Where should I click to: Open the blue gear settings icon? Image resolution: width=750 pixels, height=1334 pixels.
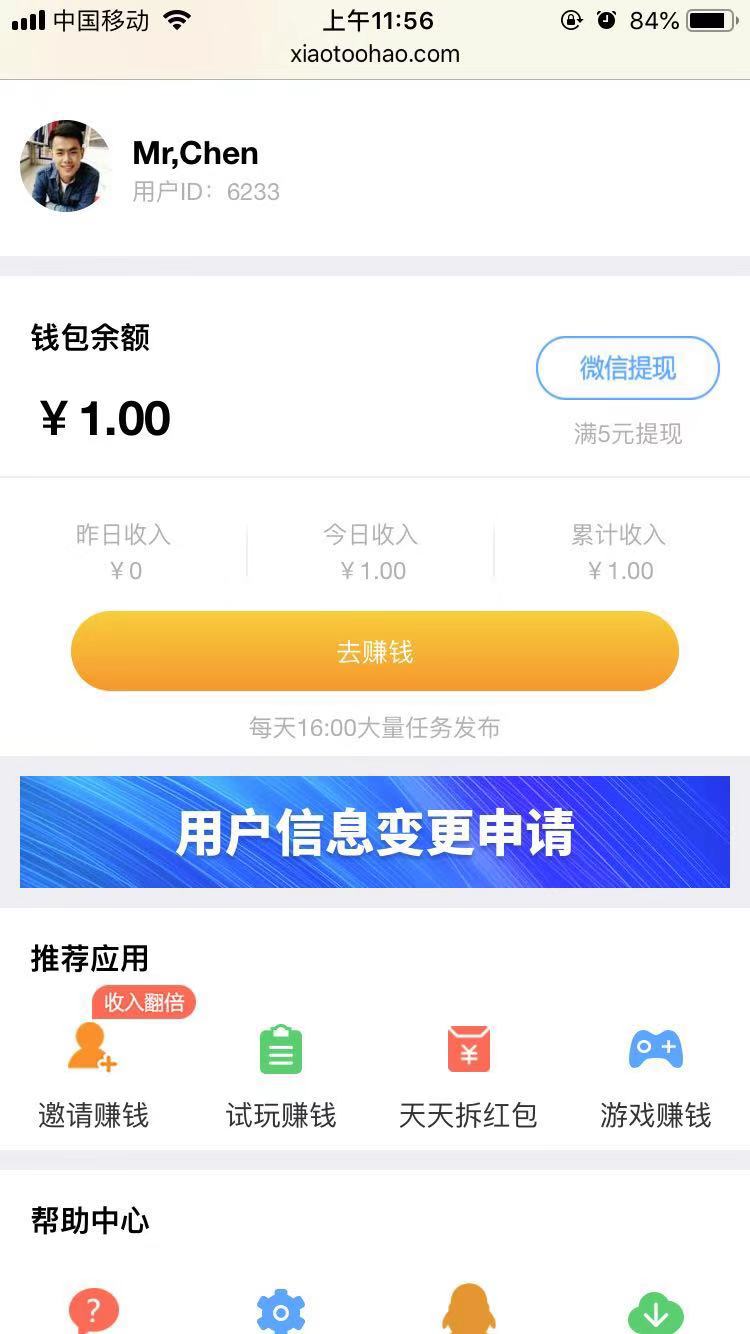tap(281, 1310)
